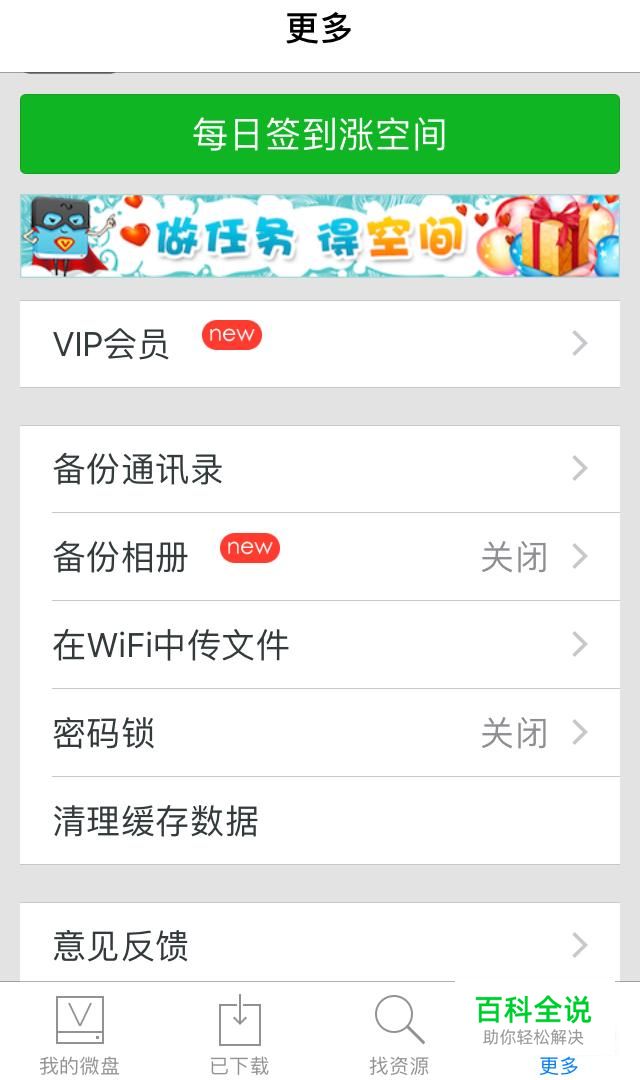Viewport: 640px width, 1080px height.
Task: Tap the 每日签到涨空间 green button
Action: [x=320, y=134]
